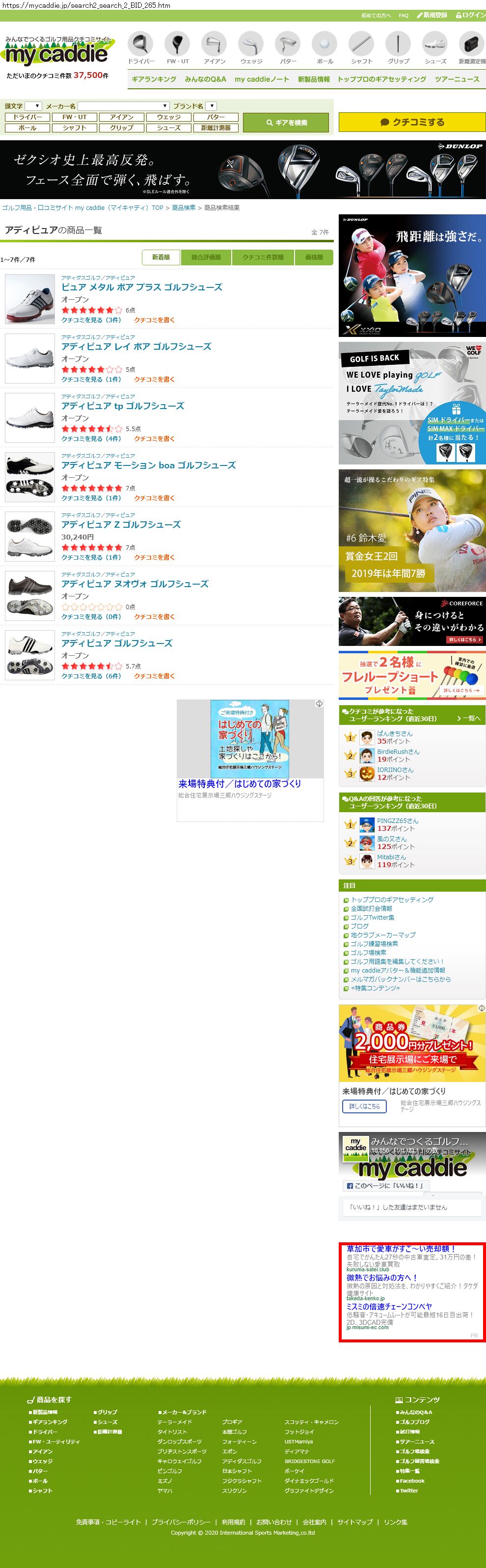Expand the メーカー名 dropdown
This screenshot has width=486, height=1568.
(x=124, y=106)
